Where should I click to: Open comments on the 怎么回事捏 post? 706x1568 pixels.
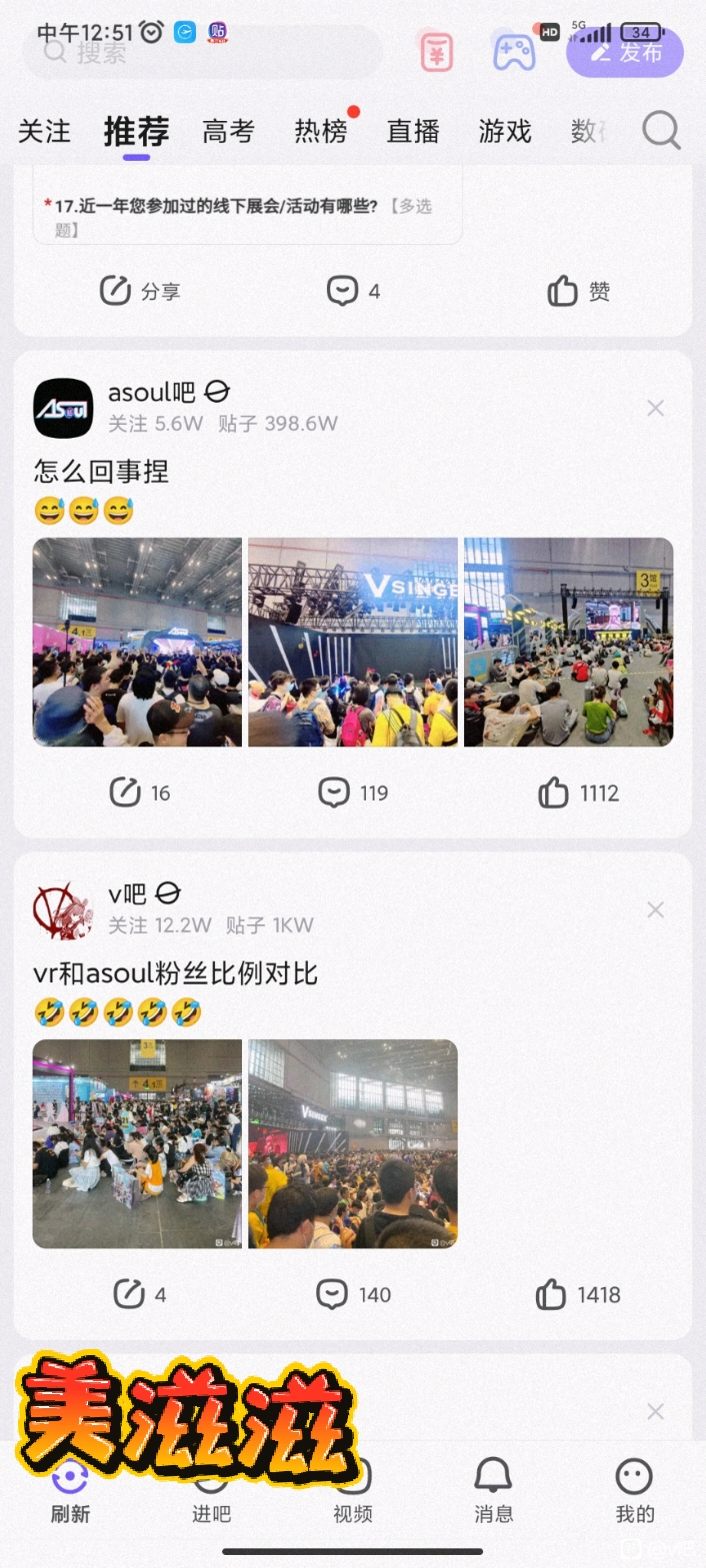pyautogui.click(x=353, y=793)
